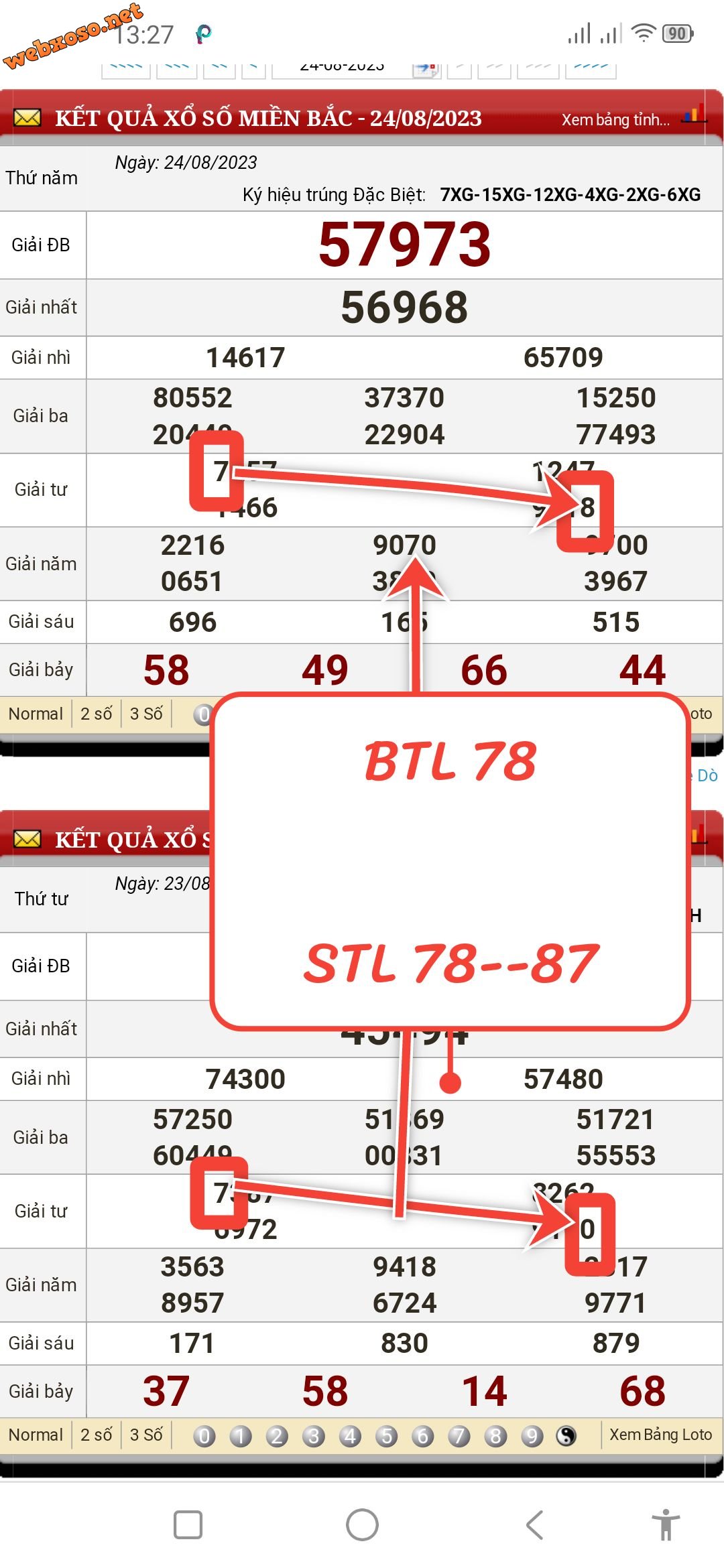Select the Normal tab under the 24/08/2023 results
Image resolution: width=724 pixels, height=1568 pixels.
click(x=36, y=714)
